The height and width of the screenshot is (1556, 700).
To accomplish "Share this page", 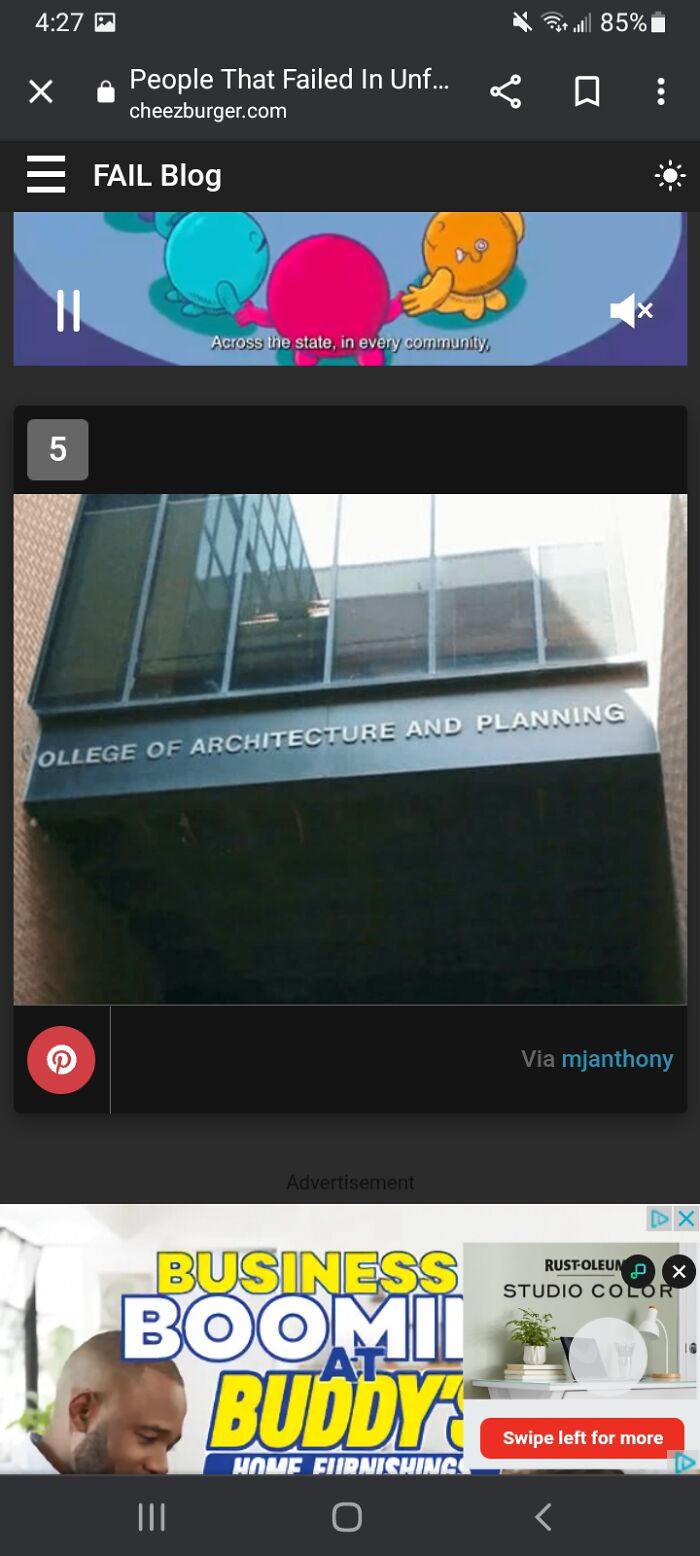I will pos(506,92).
